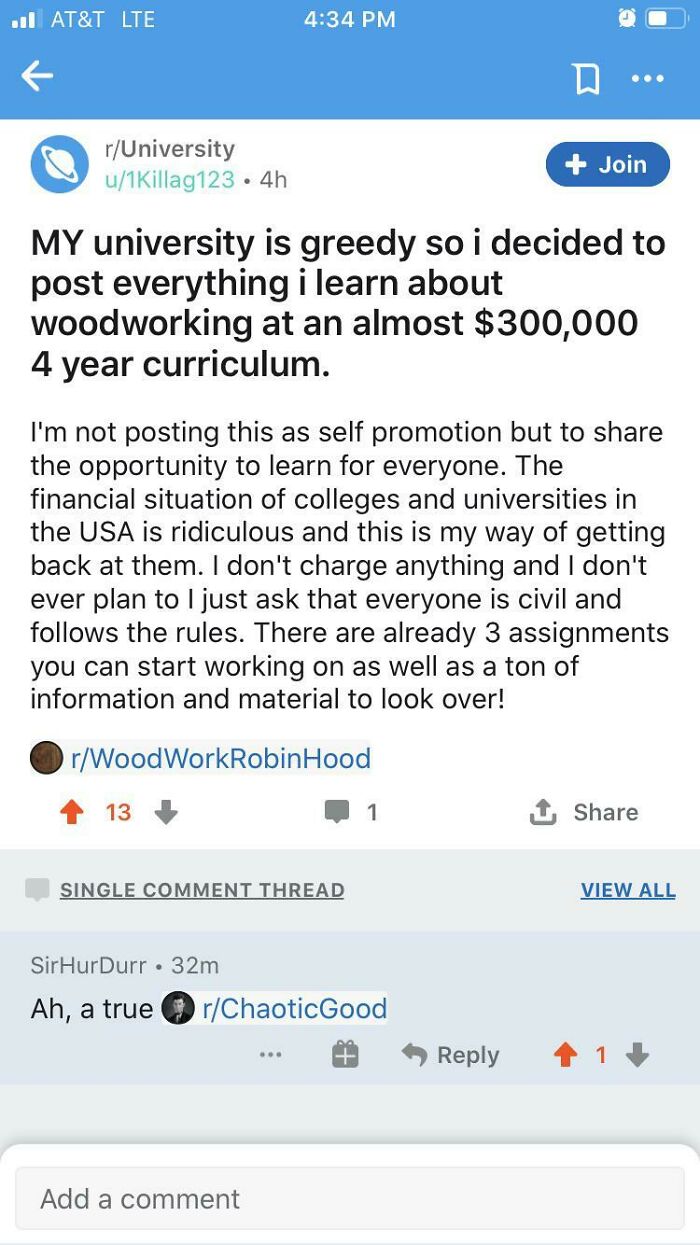700x1245 pixels.
Task: Reply to SirHurDurr's comment
Action: [x=451, y=1055]
